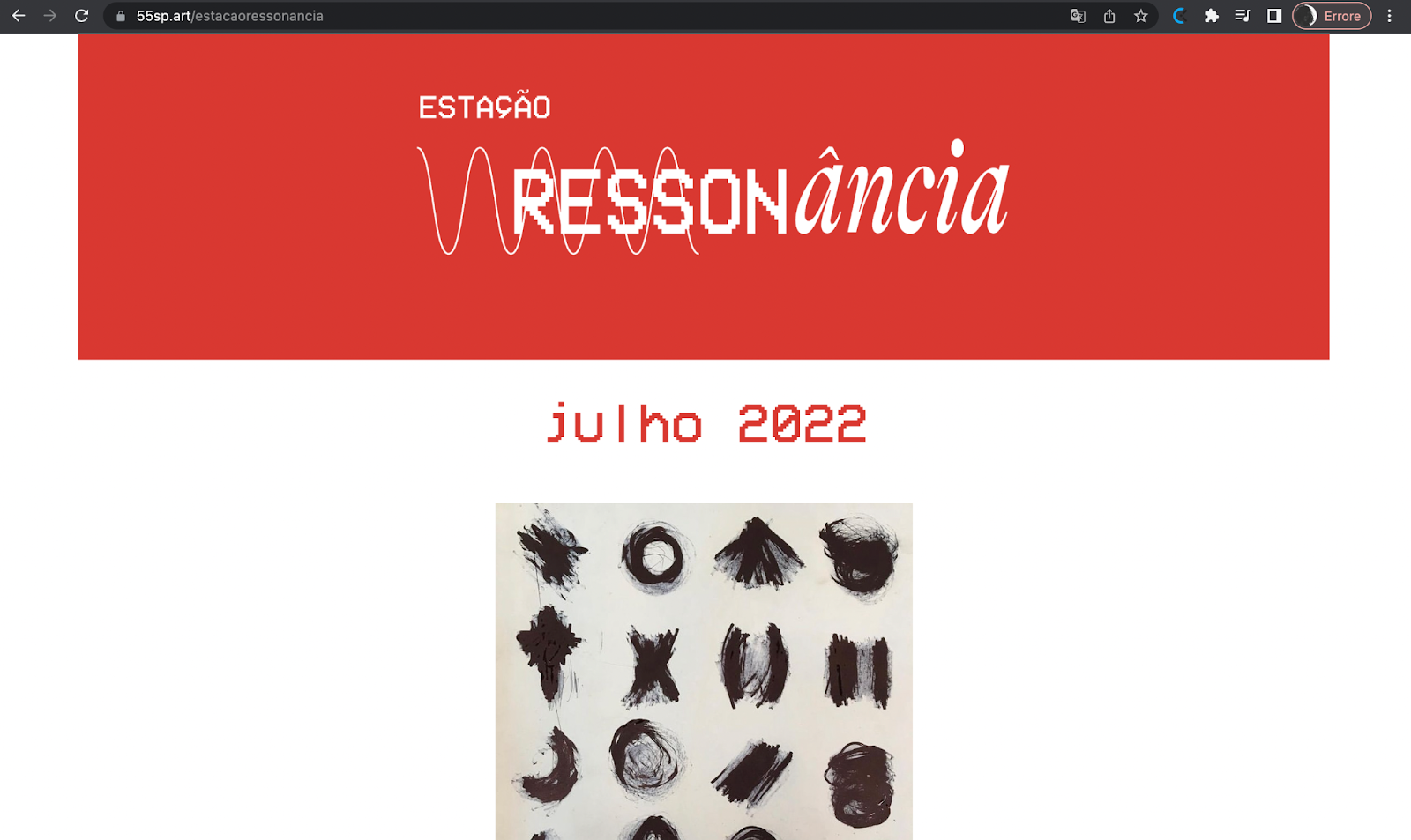Screen dimensions: 1411x840
Task: Bookmark this page with the star
Action: point(1141,16)
